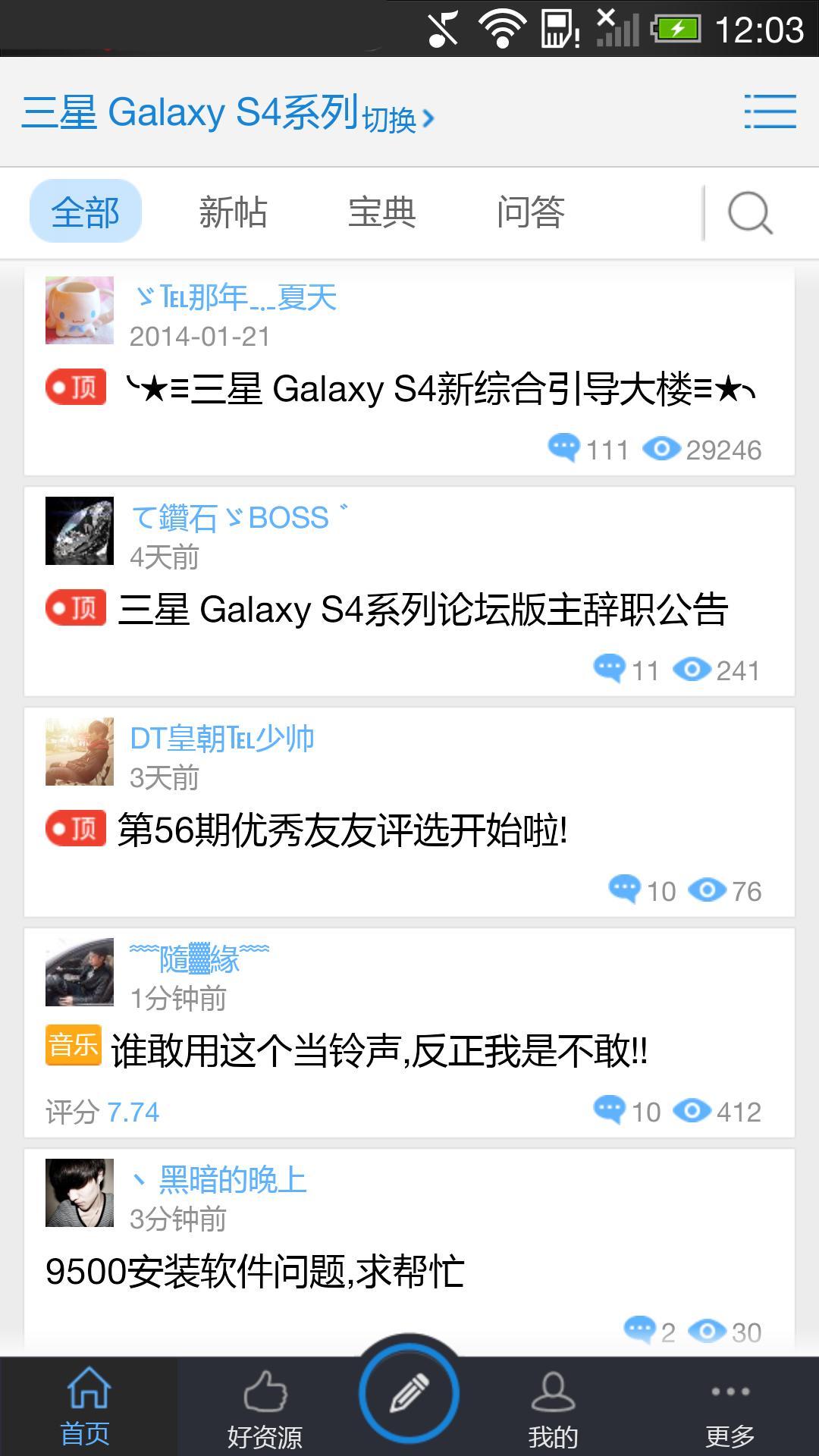Open the list menu icon at top right

pos(770,112)
